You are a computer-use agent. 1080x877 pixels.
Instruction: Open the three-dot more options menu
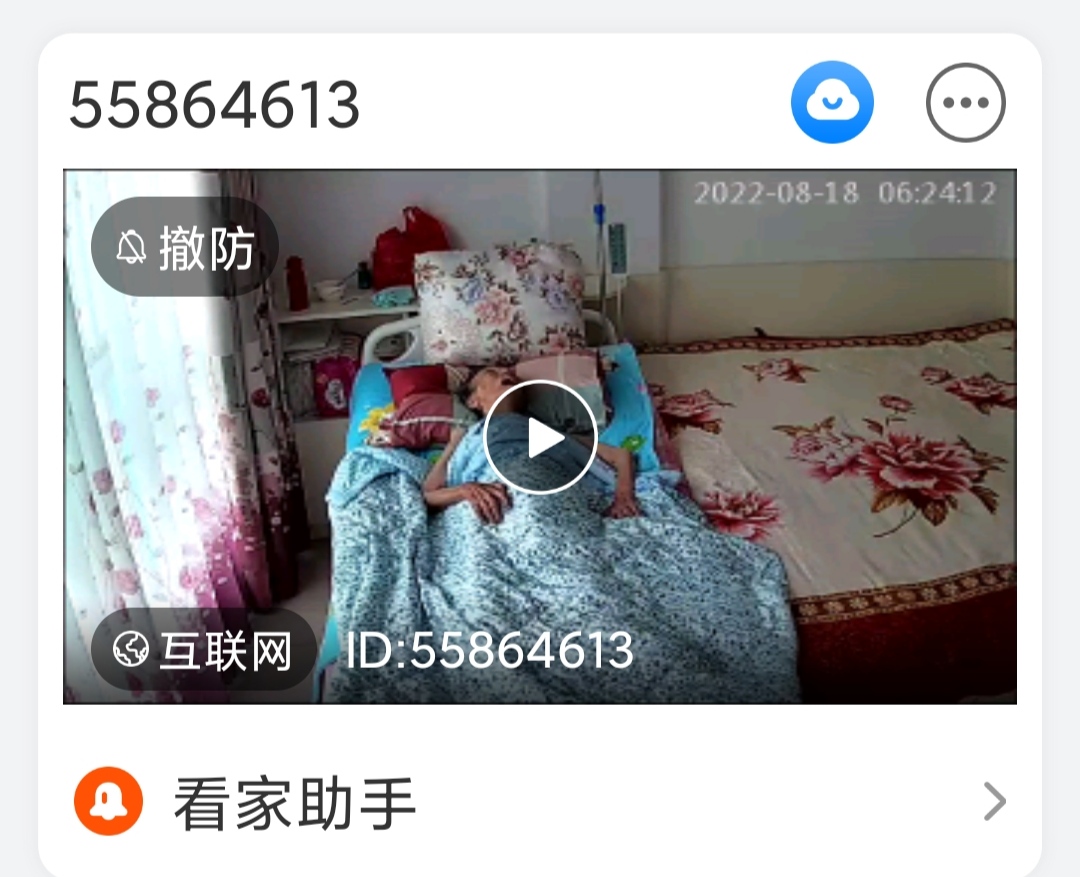click(x=965, y=103)
